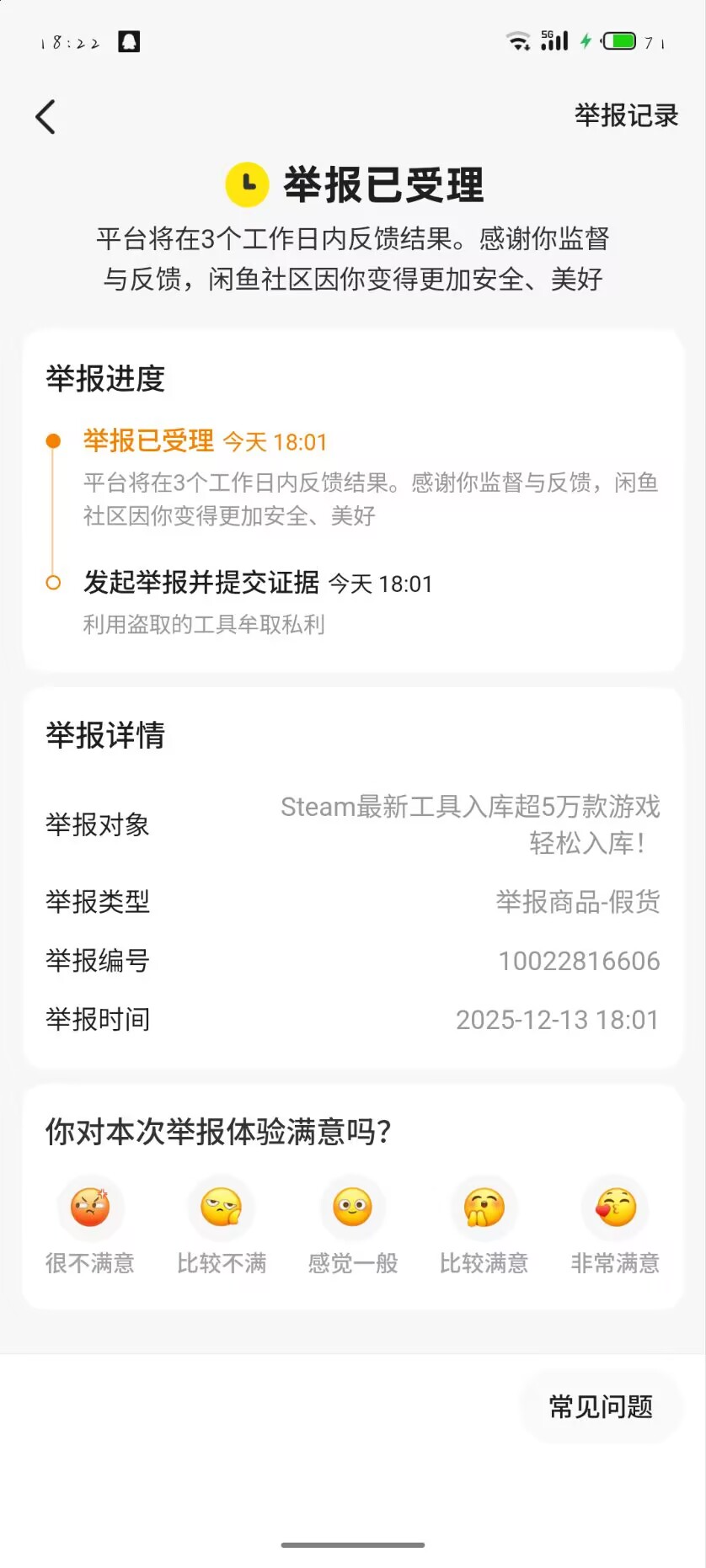Viewport: 706px width, 1568px height.
Task: Go back using the top-left arrow
Action: 46,117
